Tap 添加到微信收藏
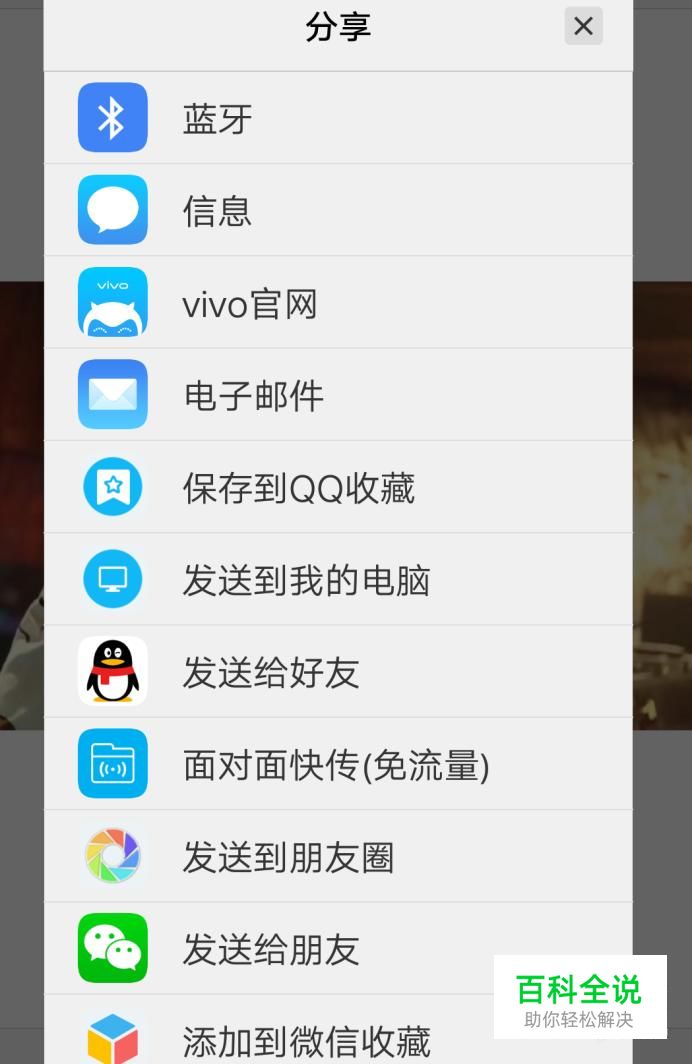 coord(300,1038)
